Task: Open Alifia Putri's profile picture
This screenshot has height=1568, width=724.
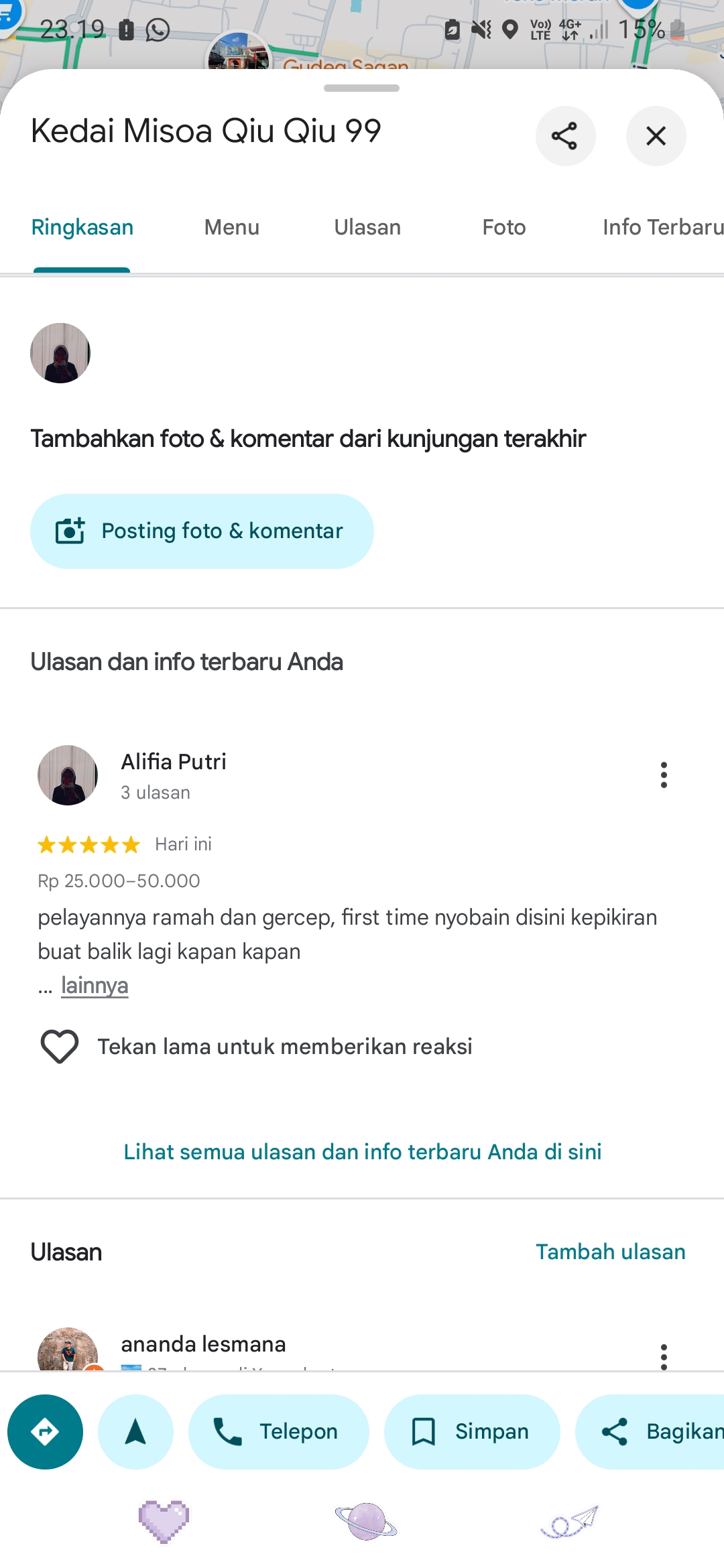Action: [68, 775]
